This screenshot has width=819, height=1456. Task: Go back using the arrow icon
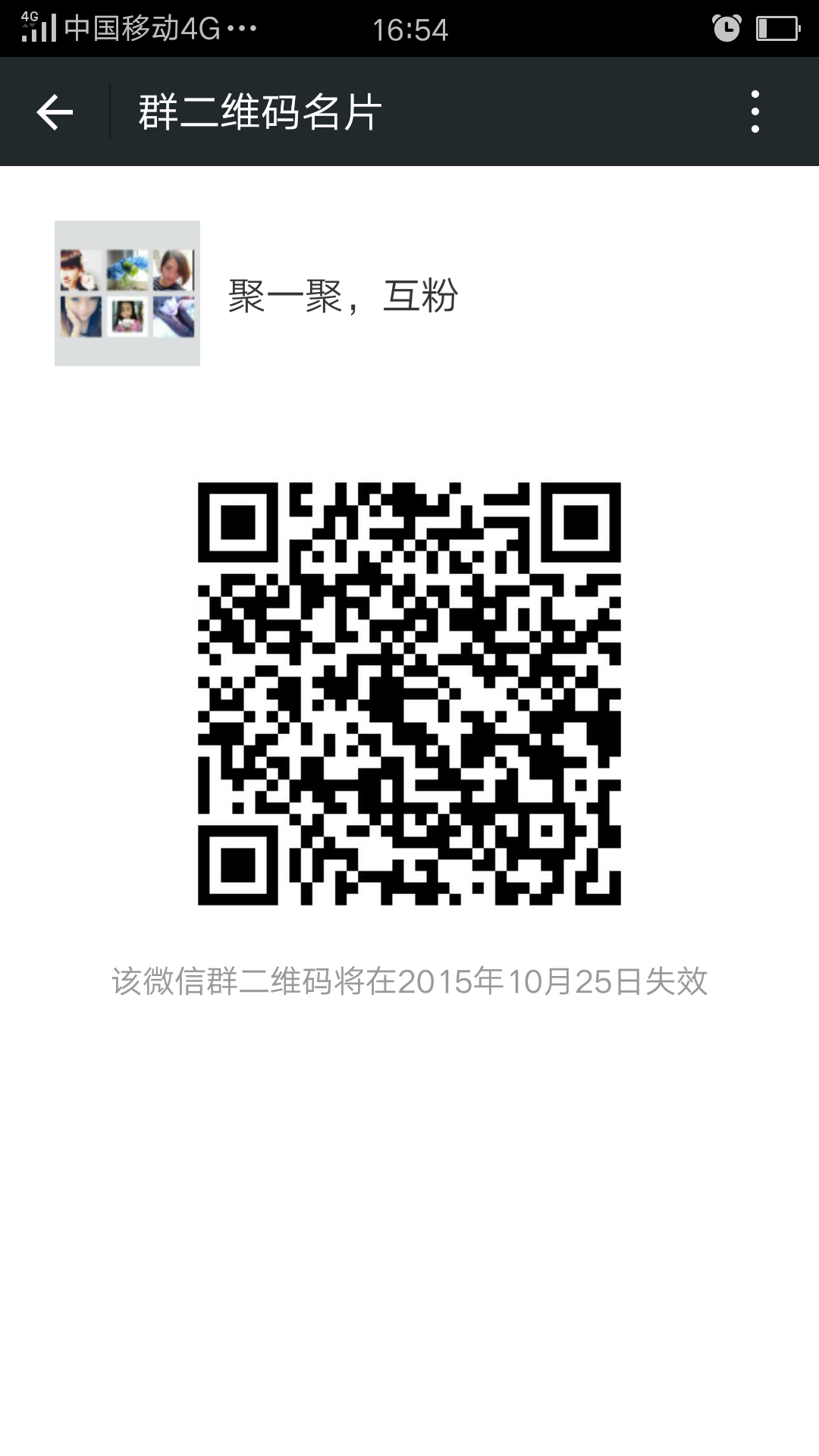coord(55,112)
